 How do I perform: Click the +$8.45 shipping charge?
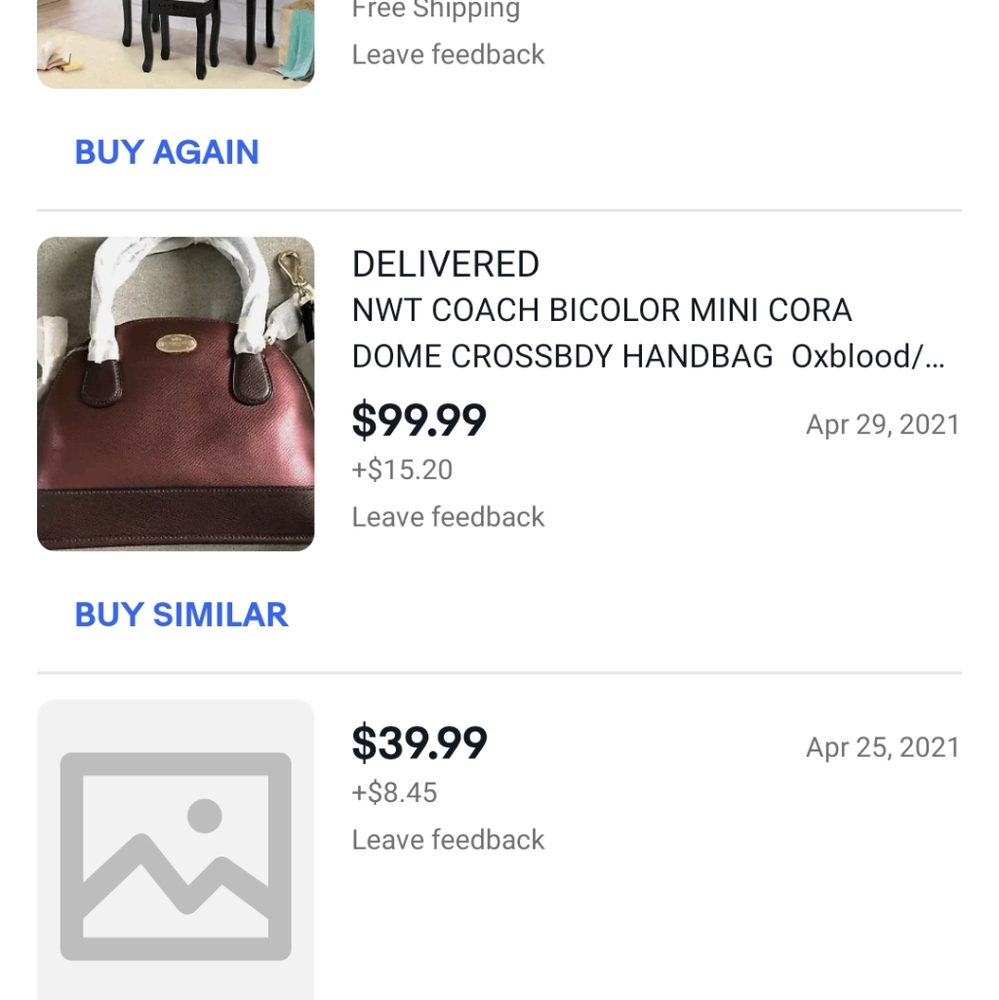tap(394, 792)
